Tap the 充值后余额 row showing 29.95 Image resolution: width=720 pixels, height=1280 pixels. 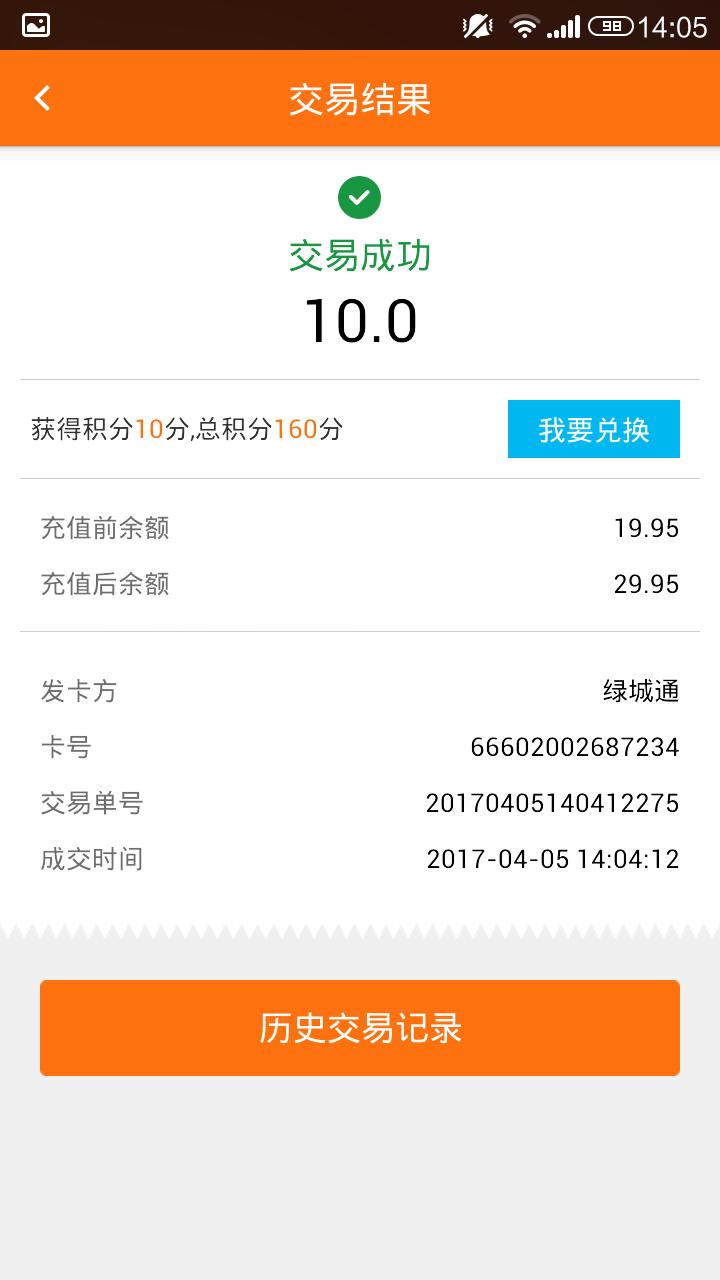pos(360,584)
